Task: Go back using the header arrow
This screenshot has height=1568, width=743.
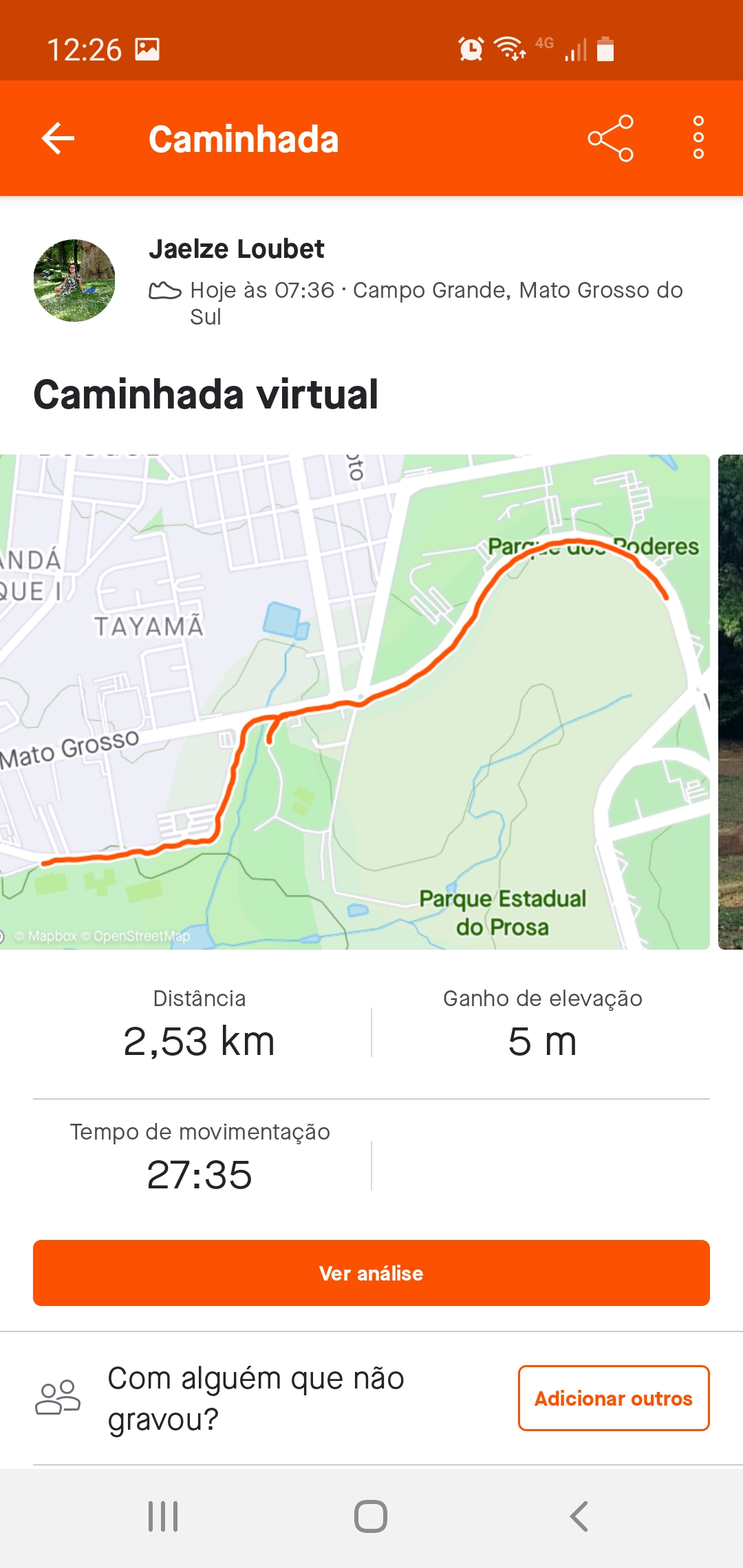Action: [58, 138]
